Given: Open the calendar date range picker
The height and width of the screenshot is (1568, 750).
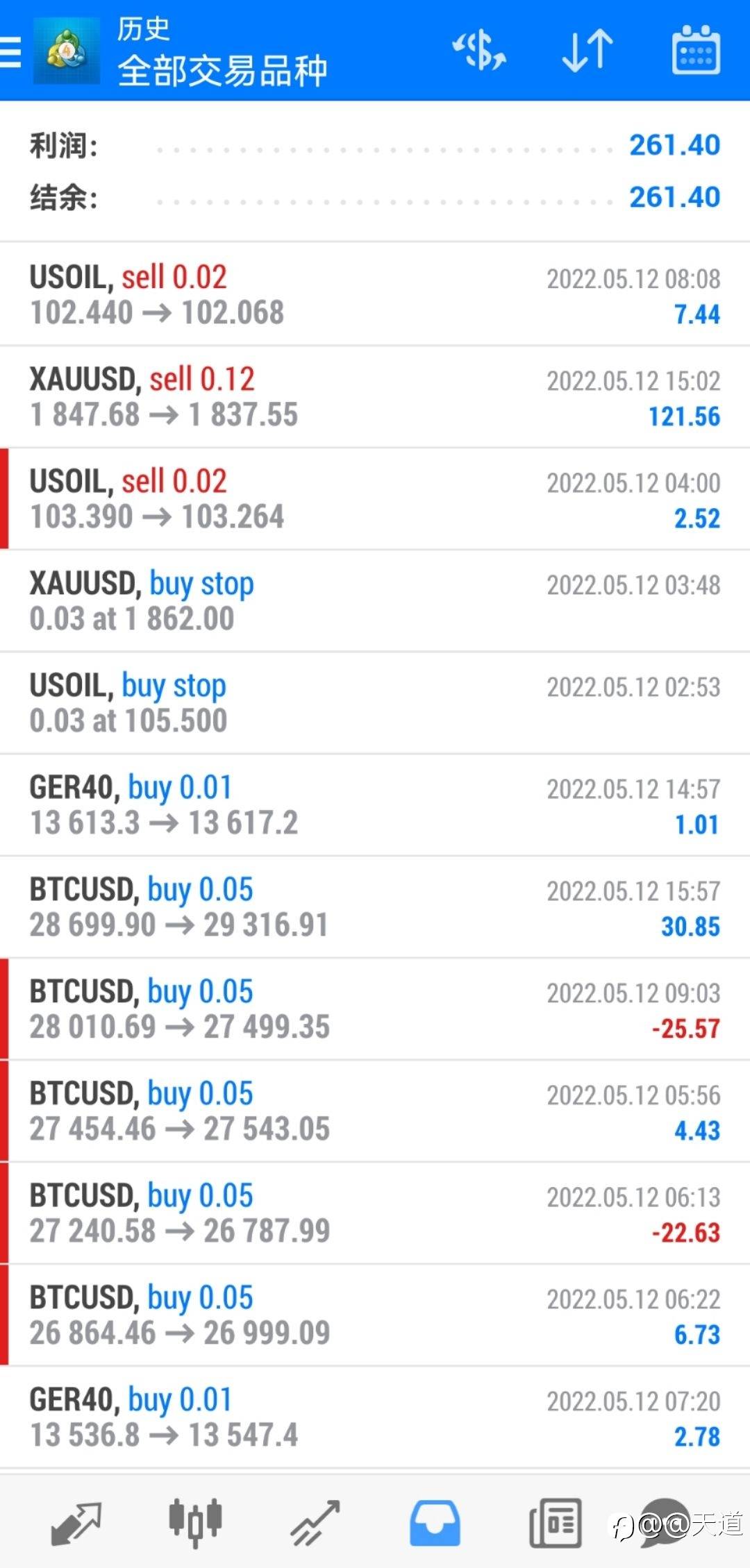Looking at the screenshot, I should tap(696, 50).
